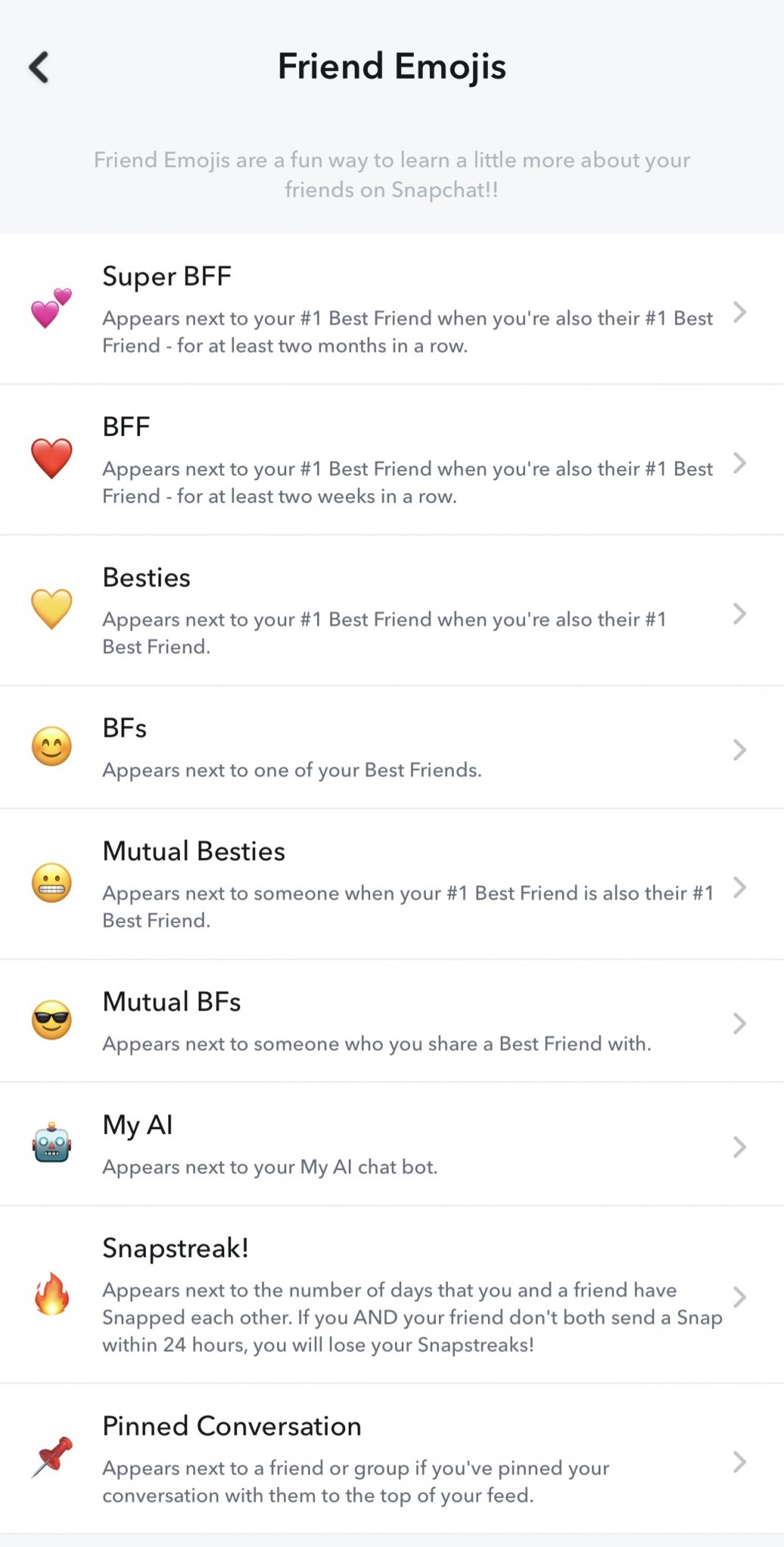The height and width of the screenshot is (1547, 784).
Task: Expand the Super BFF row chevron
Action: (740, 311)
